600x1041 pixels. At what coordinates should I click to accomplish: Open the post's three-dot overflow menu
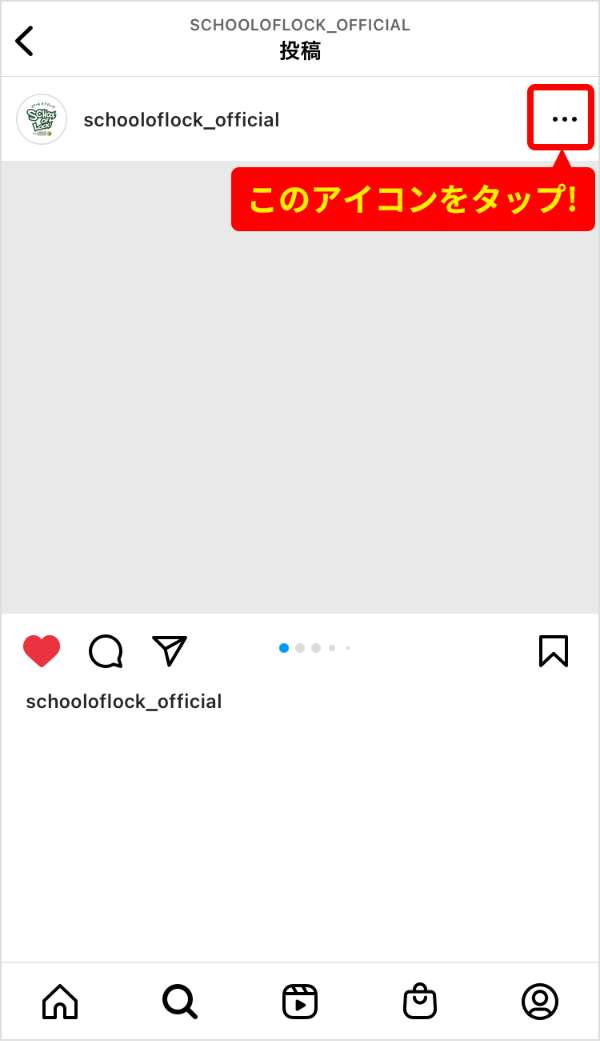click(x=564, y=119)
